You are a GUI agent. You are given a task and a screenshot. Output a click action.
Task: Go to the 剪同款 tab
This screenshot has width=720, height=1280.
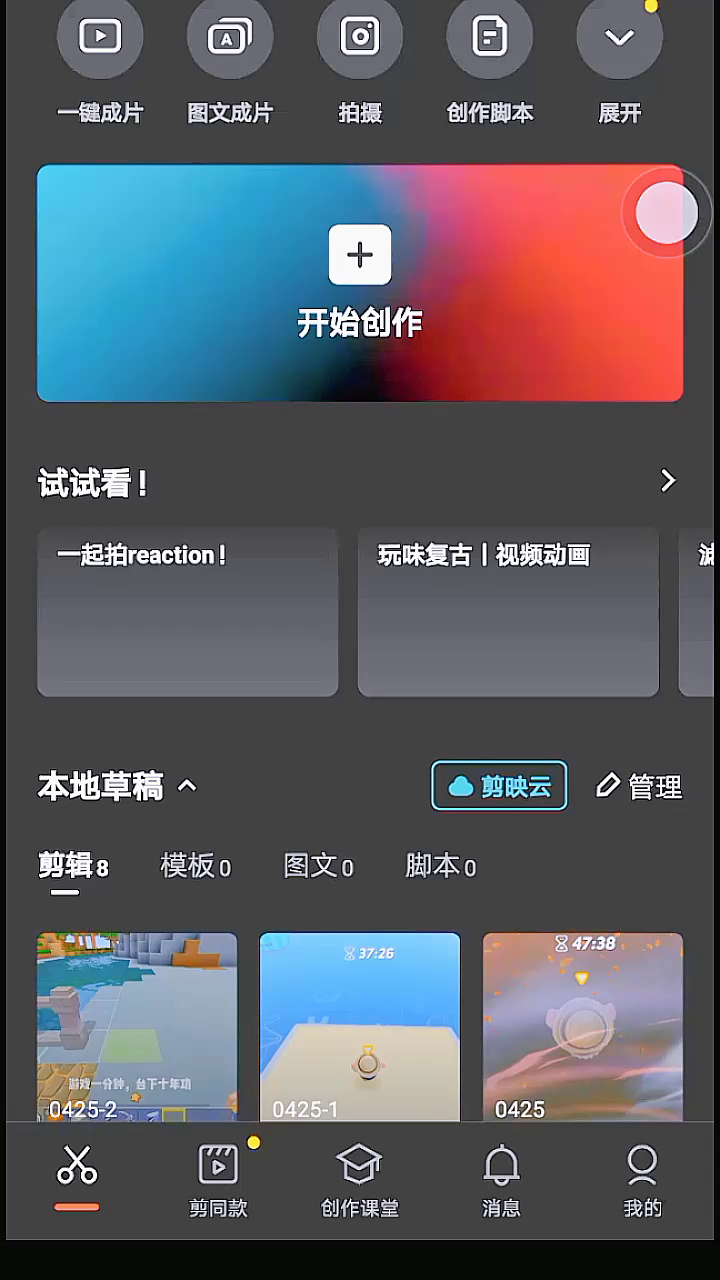[218, 1180]
